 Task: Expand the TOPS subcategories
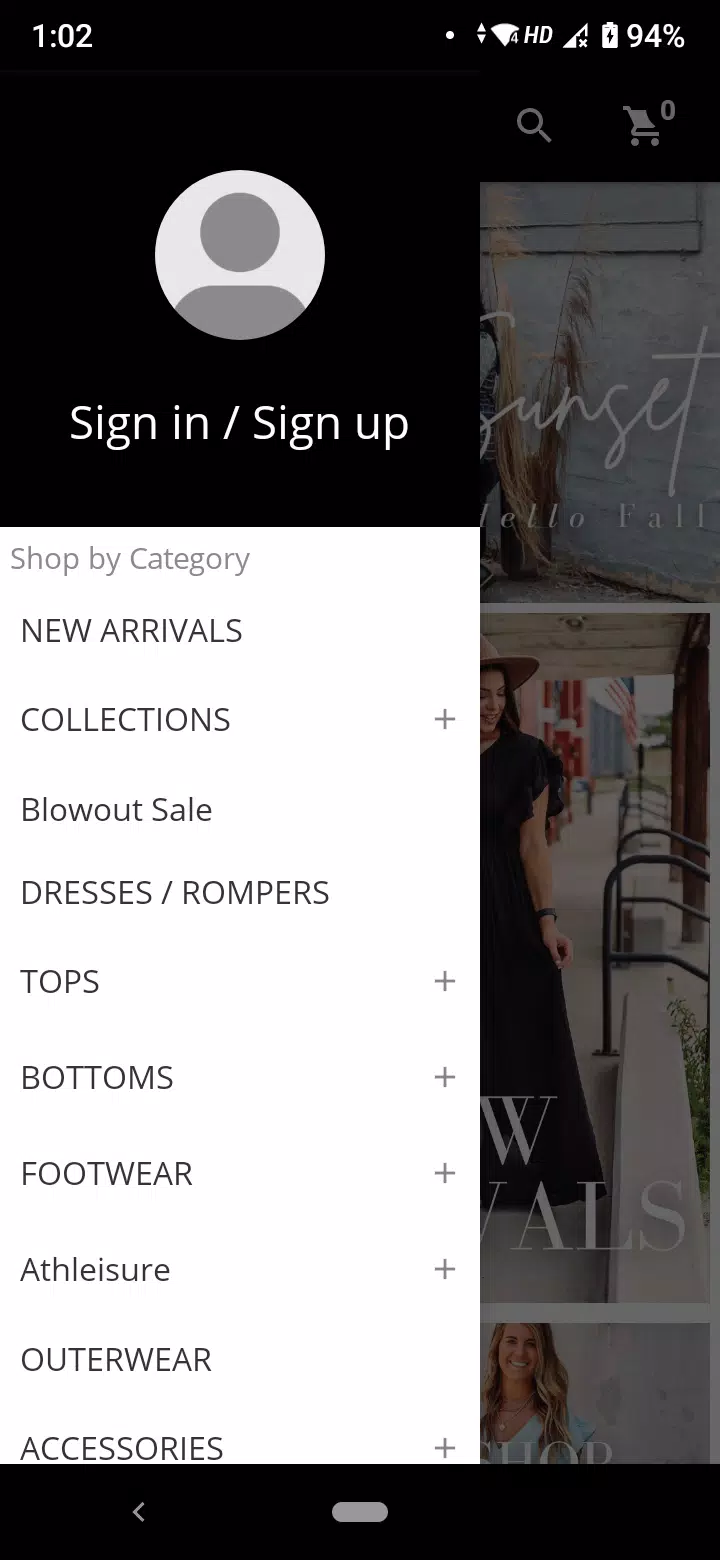click(445, 981)
